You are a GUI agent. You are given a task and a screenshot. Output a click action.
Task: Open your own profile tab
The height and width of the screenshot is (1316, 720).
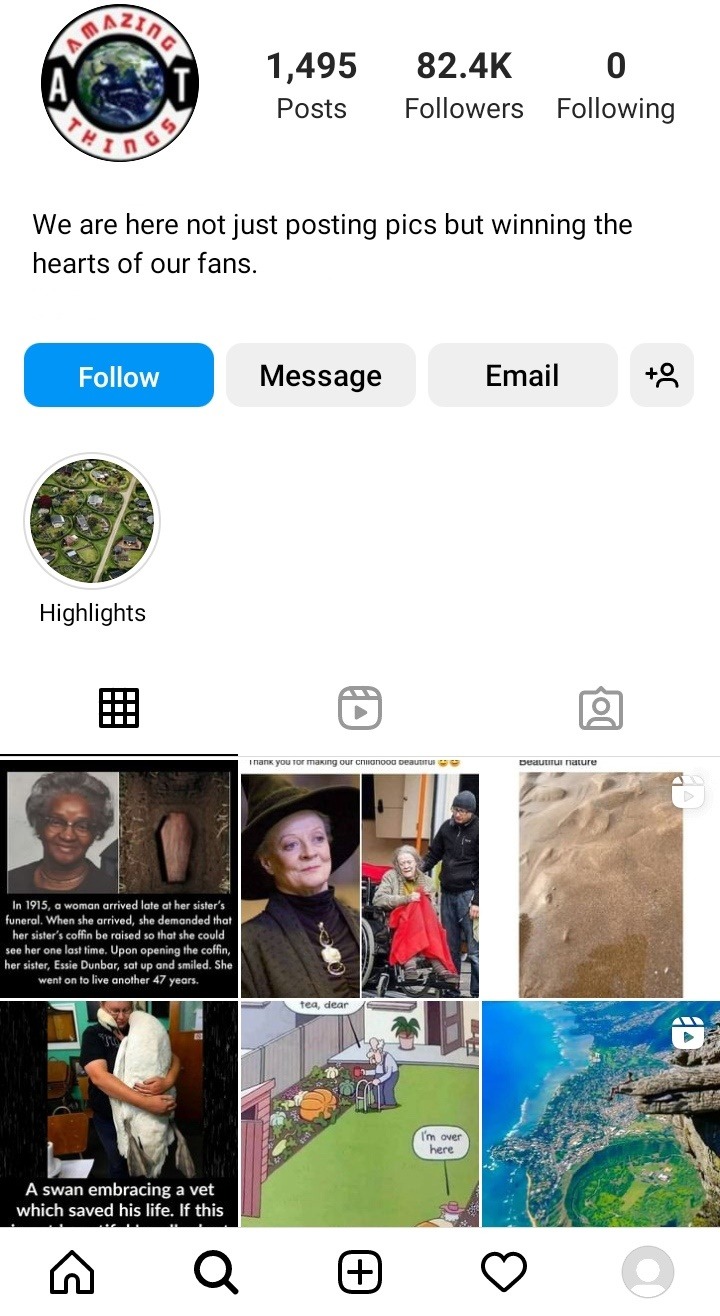coord(648,1272)
